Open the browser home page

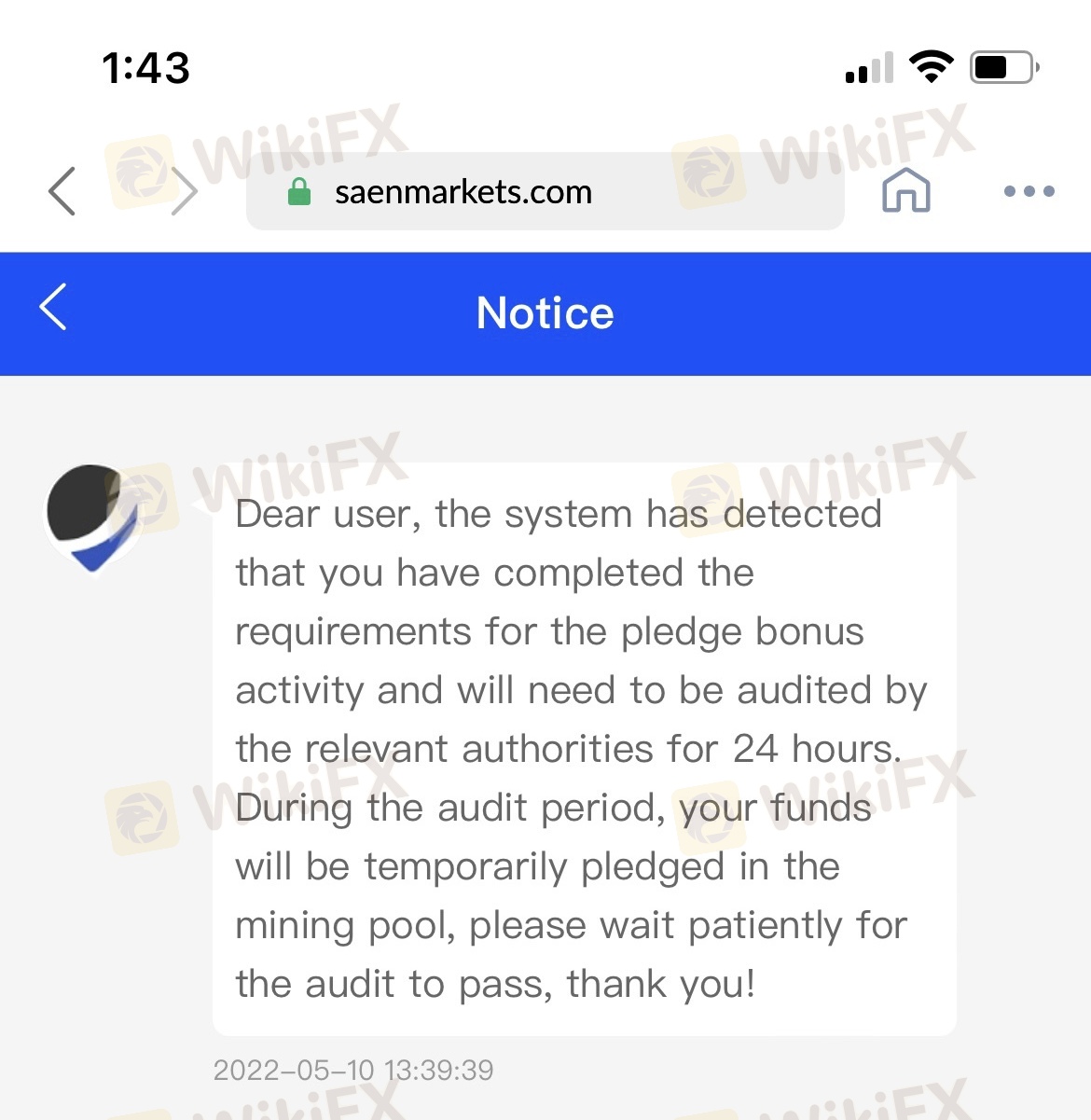click(x=905, y=191)
